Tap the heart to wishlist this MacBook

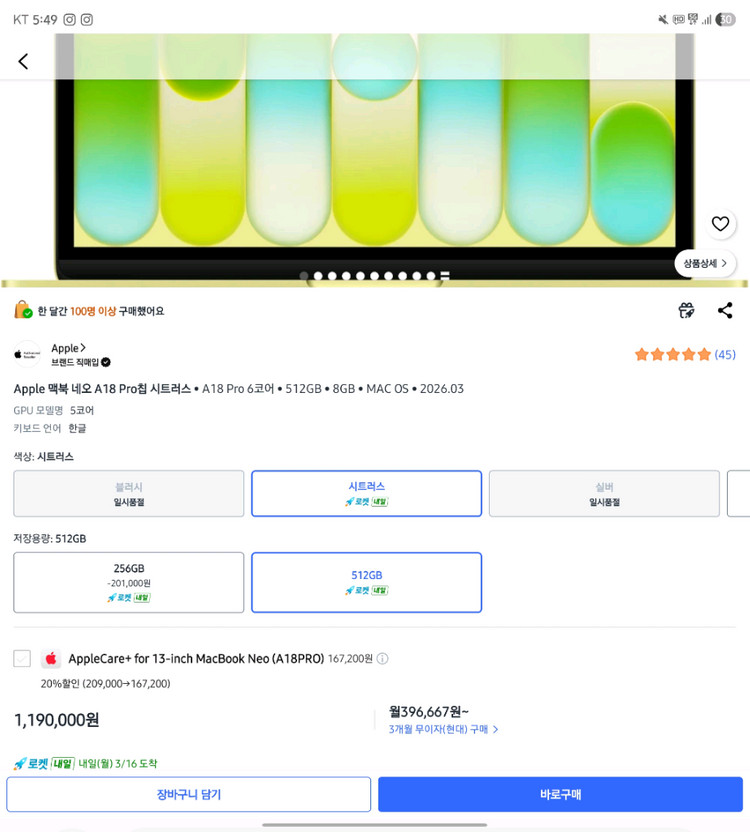point(720,223)
